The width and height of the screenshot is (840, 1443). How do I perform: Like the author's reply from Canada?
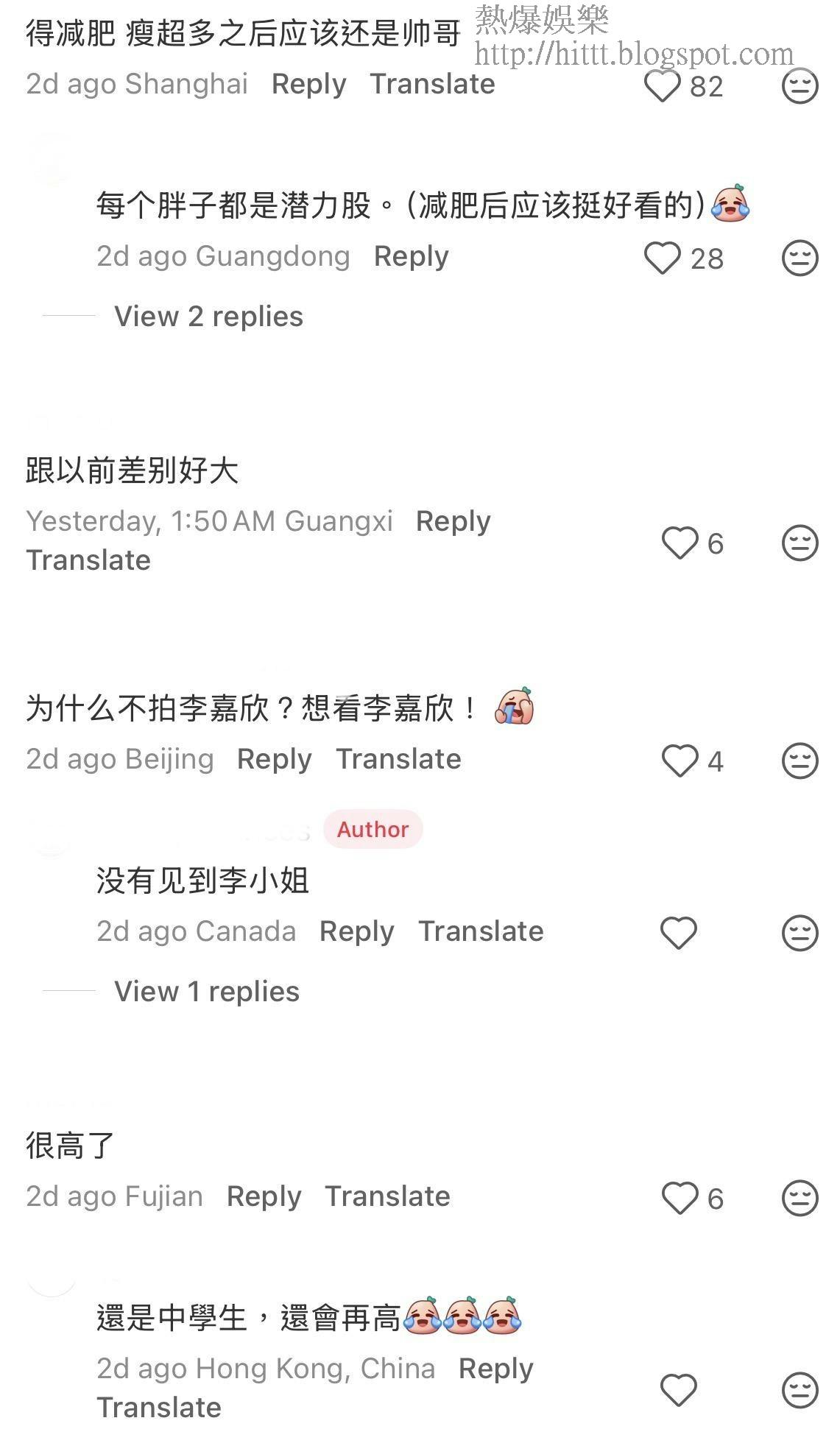point(679,933)
